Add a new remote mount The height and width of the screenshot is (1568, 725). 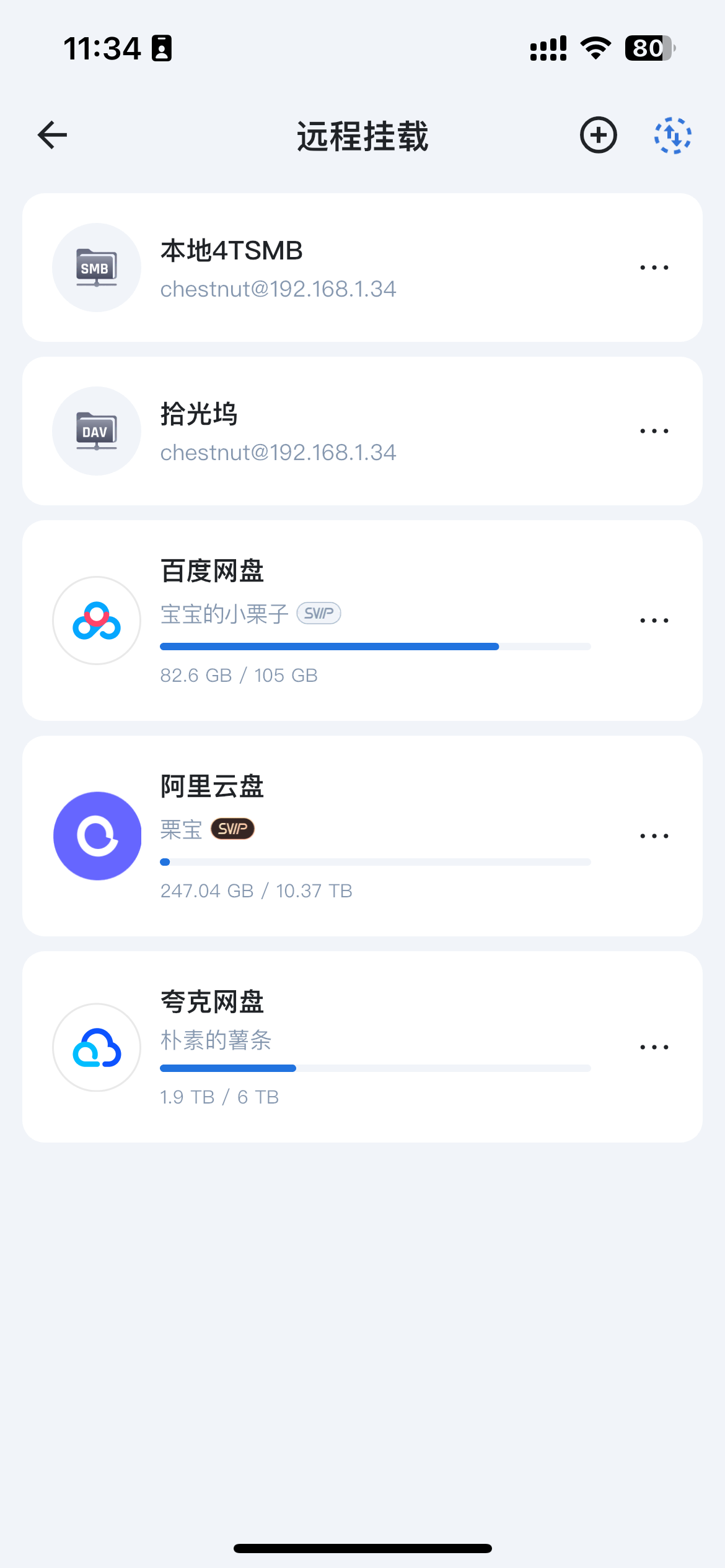pyautogui.click(x=598, y=135)
